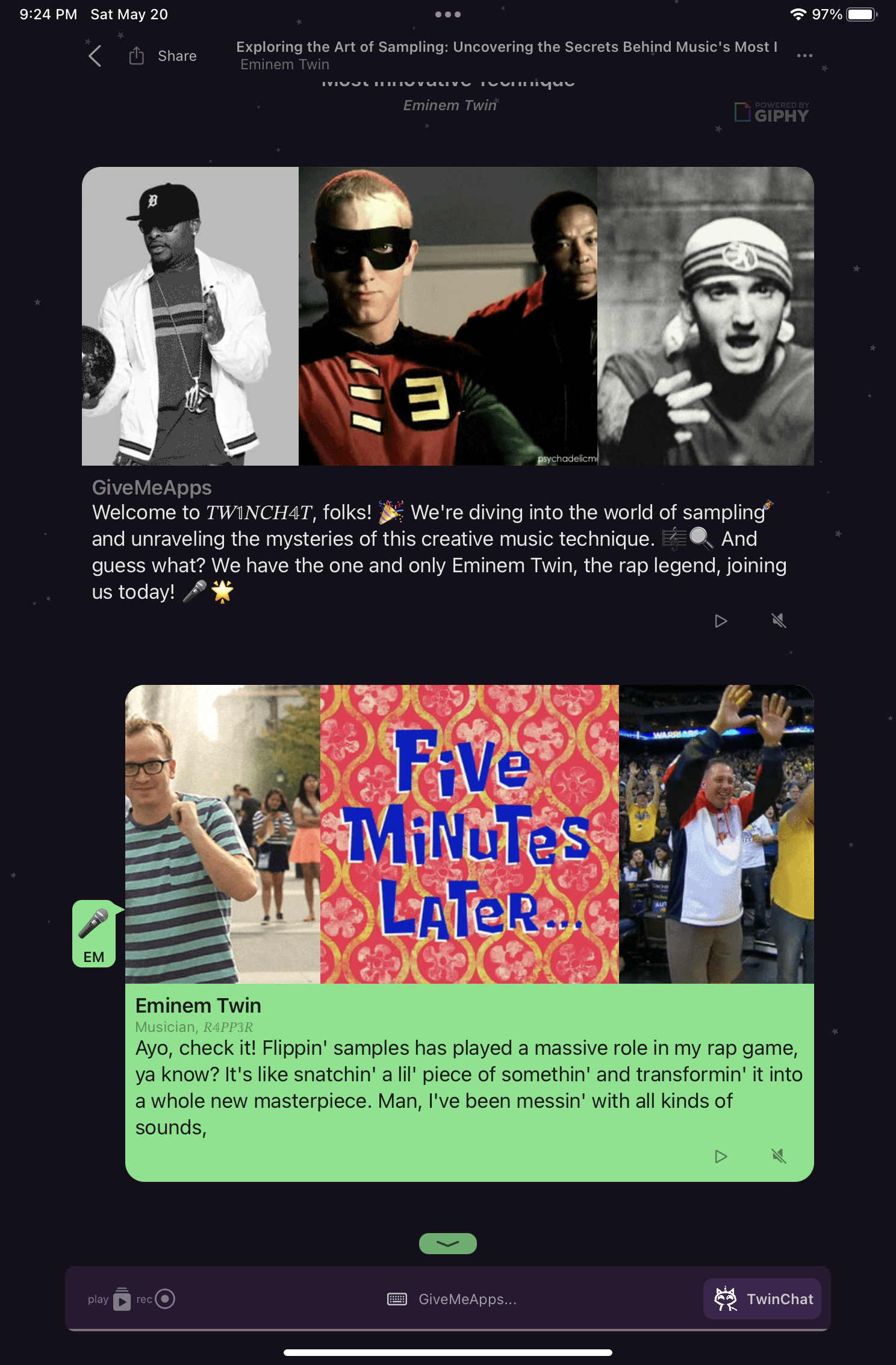Share this conversation
Image resolution: width=896 pixels, height=1365 pixels.
pyautogui.click(x=163, y=56)
